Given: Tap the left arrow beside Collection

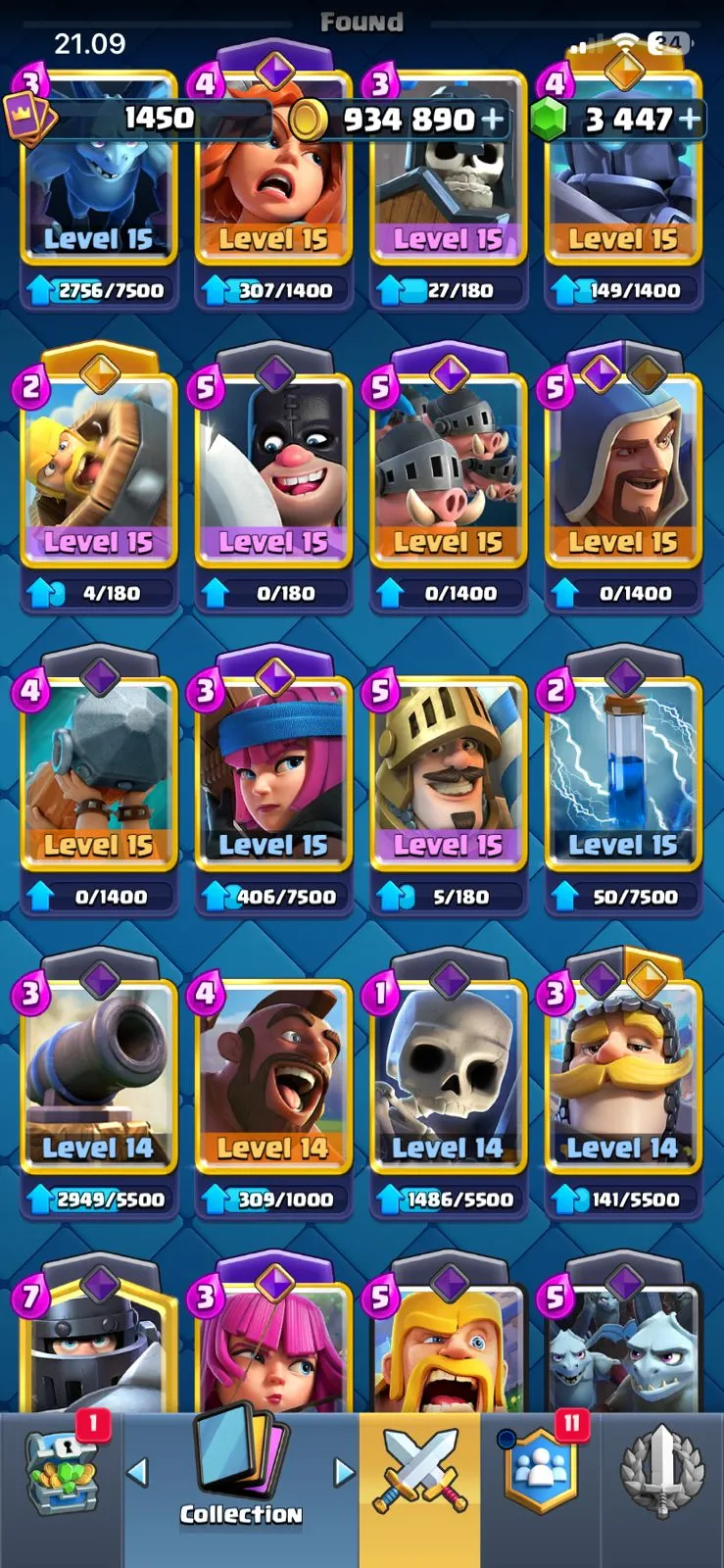Looking at the screenshot, I should click(138, 1471).
